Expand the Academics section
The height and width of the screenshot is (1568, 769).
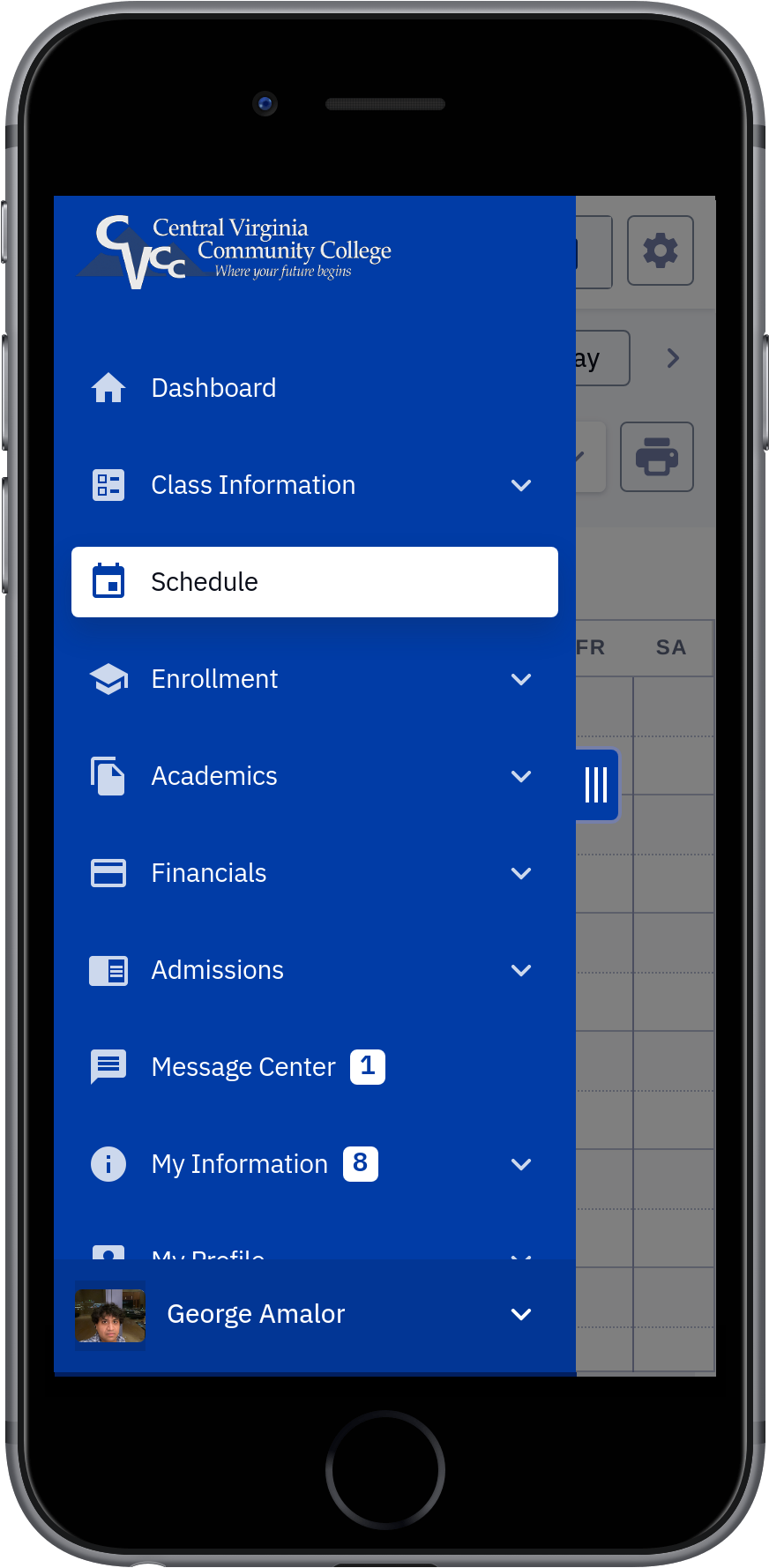(x=314, y=776)
